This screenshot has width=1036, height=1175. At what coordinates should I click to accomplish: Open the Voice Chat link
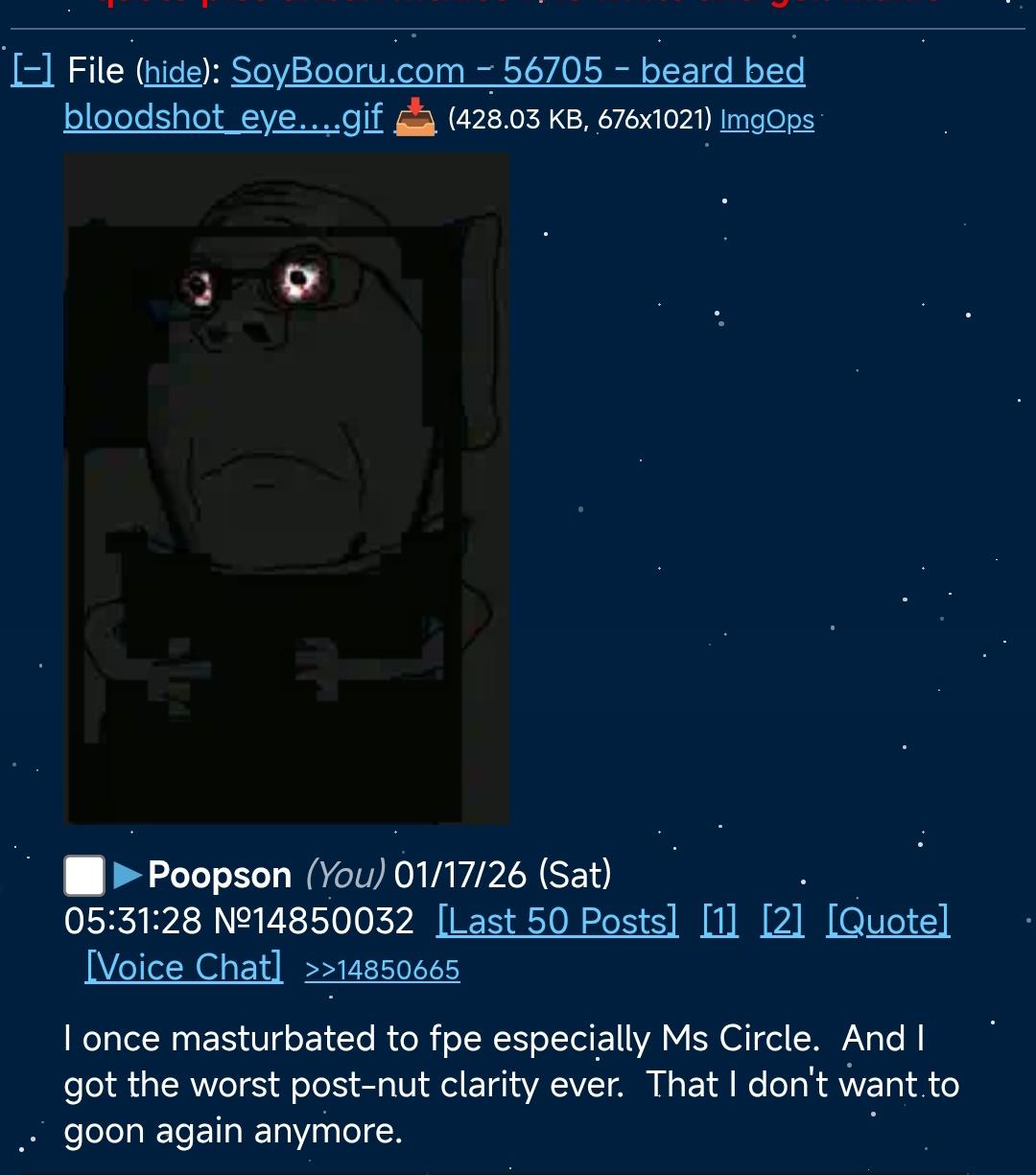[x=184, y=967]
